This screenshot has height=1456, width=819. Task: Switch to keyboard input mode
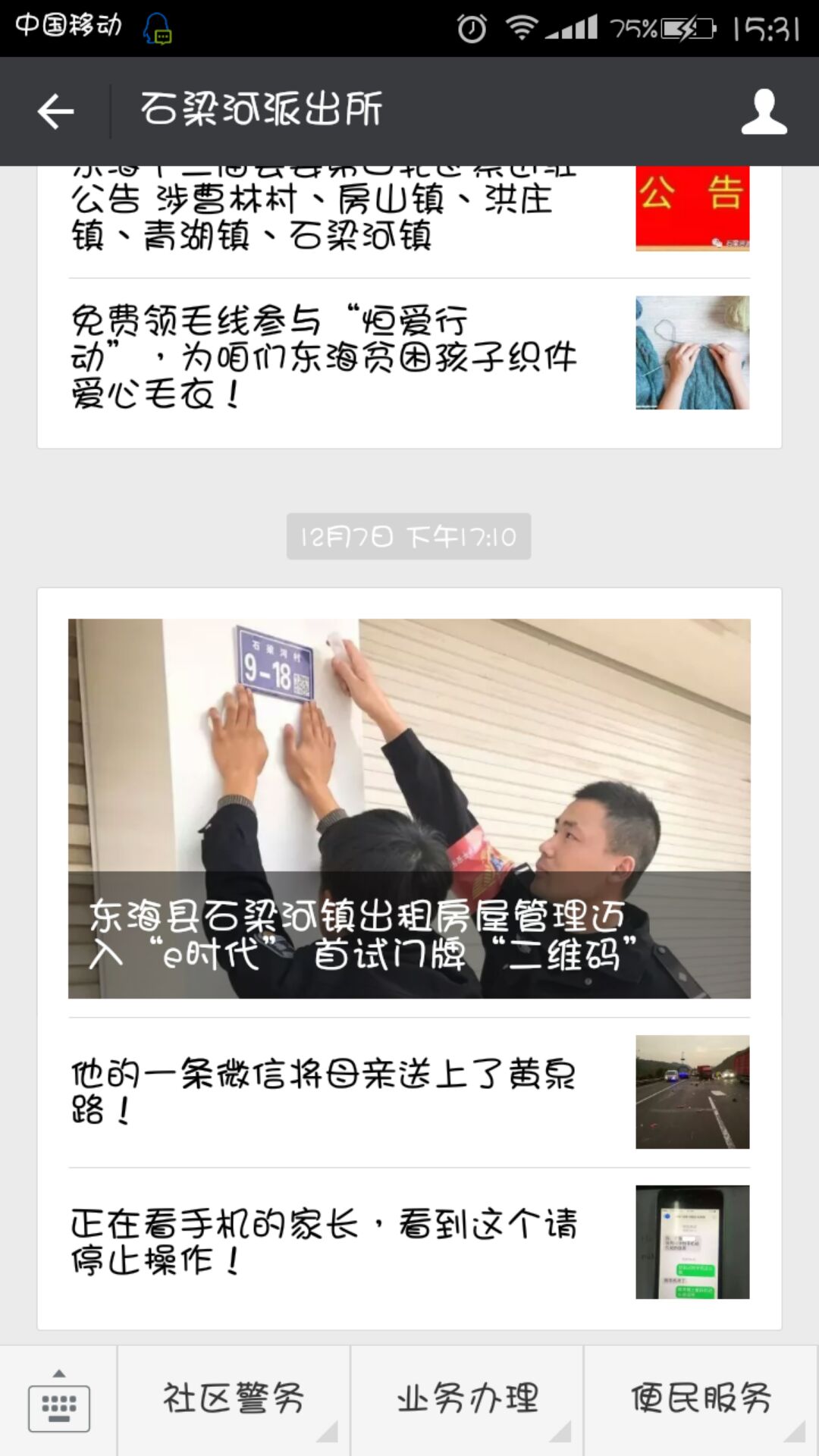(58, 1401)
